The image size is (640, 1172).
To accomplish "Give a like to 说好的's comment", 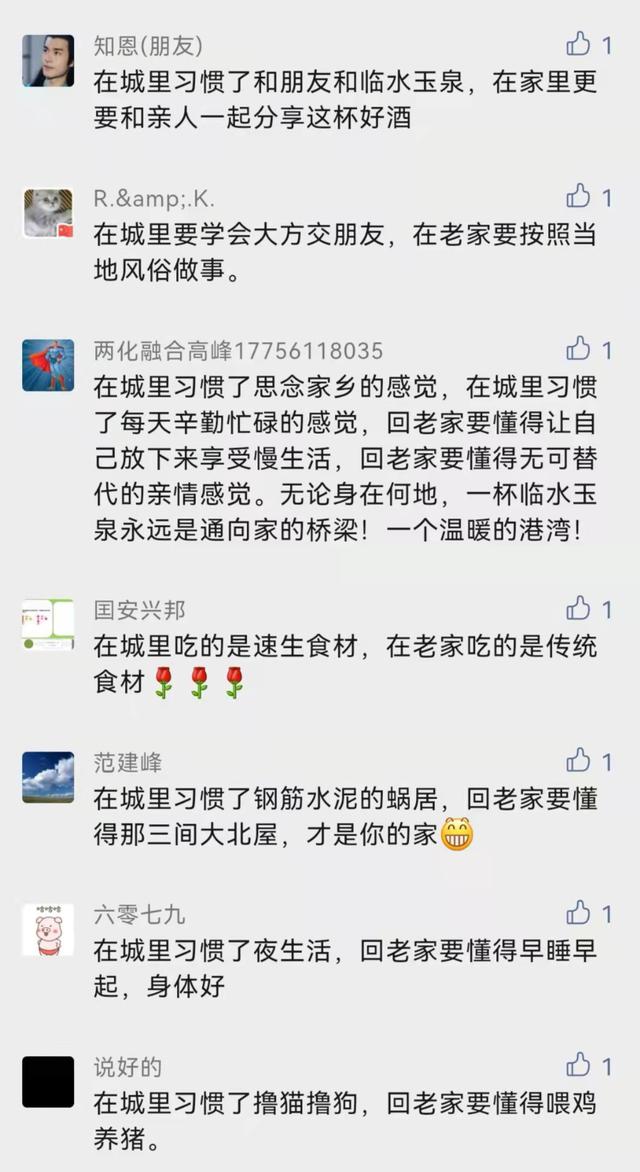I will coord(579,1065).
